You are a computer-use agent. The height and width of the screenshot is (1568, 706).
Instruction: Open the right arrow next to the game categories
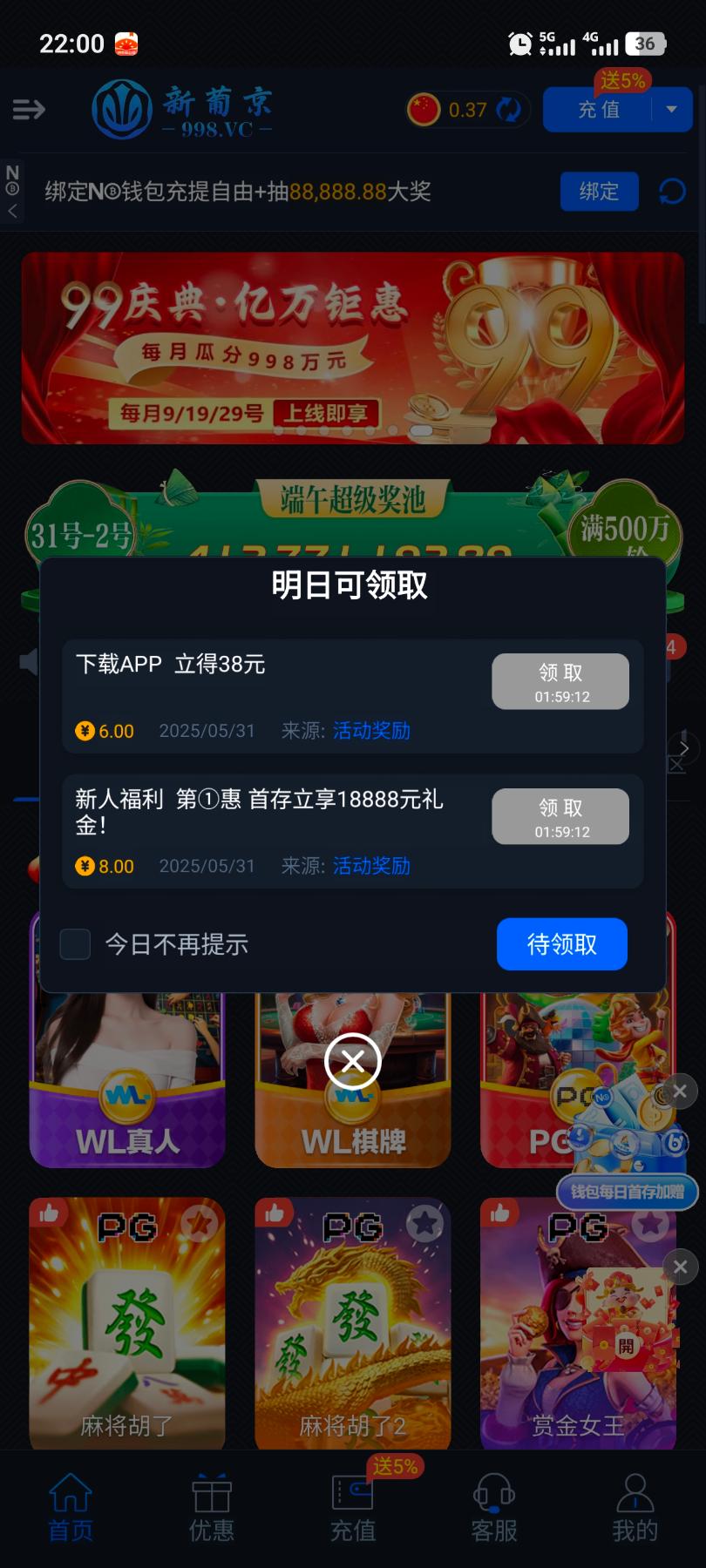tap(685, 747)
